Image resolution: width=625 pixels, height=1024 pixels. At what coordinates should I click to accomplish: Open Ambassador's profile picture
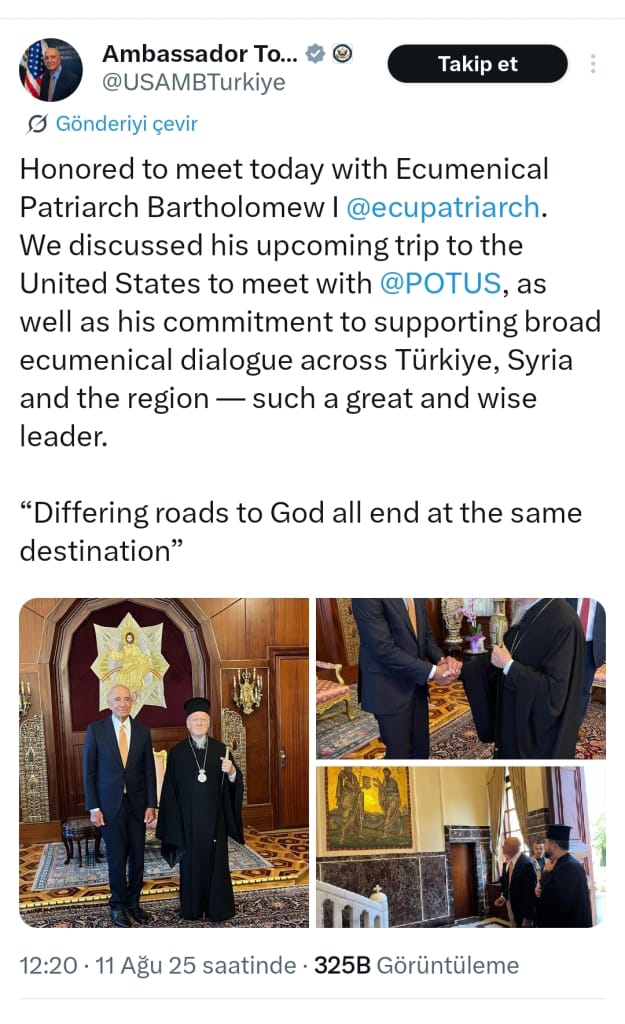[x=51, y=70]
